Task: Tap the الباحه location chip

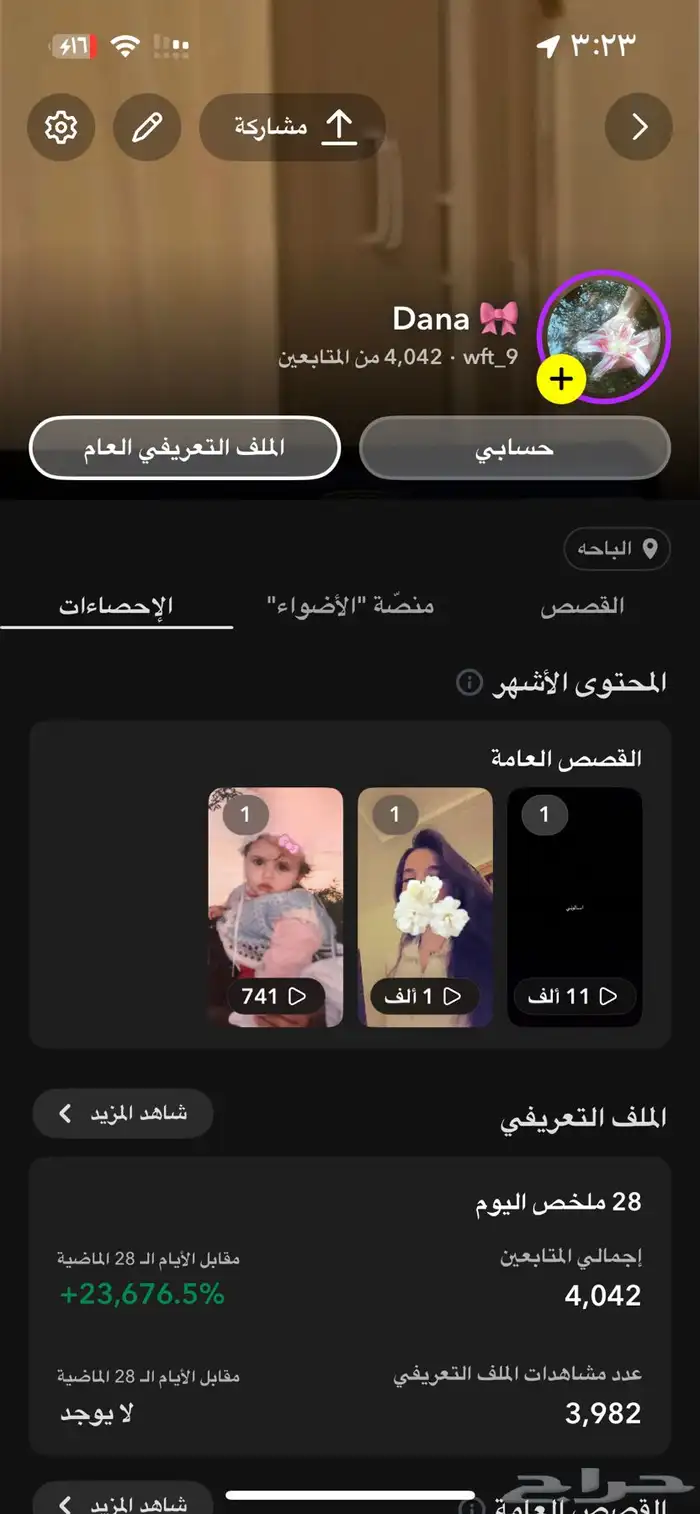Action: 617,549
